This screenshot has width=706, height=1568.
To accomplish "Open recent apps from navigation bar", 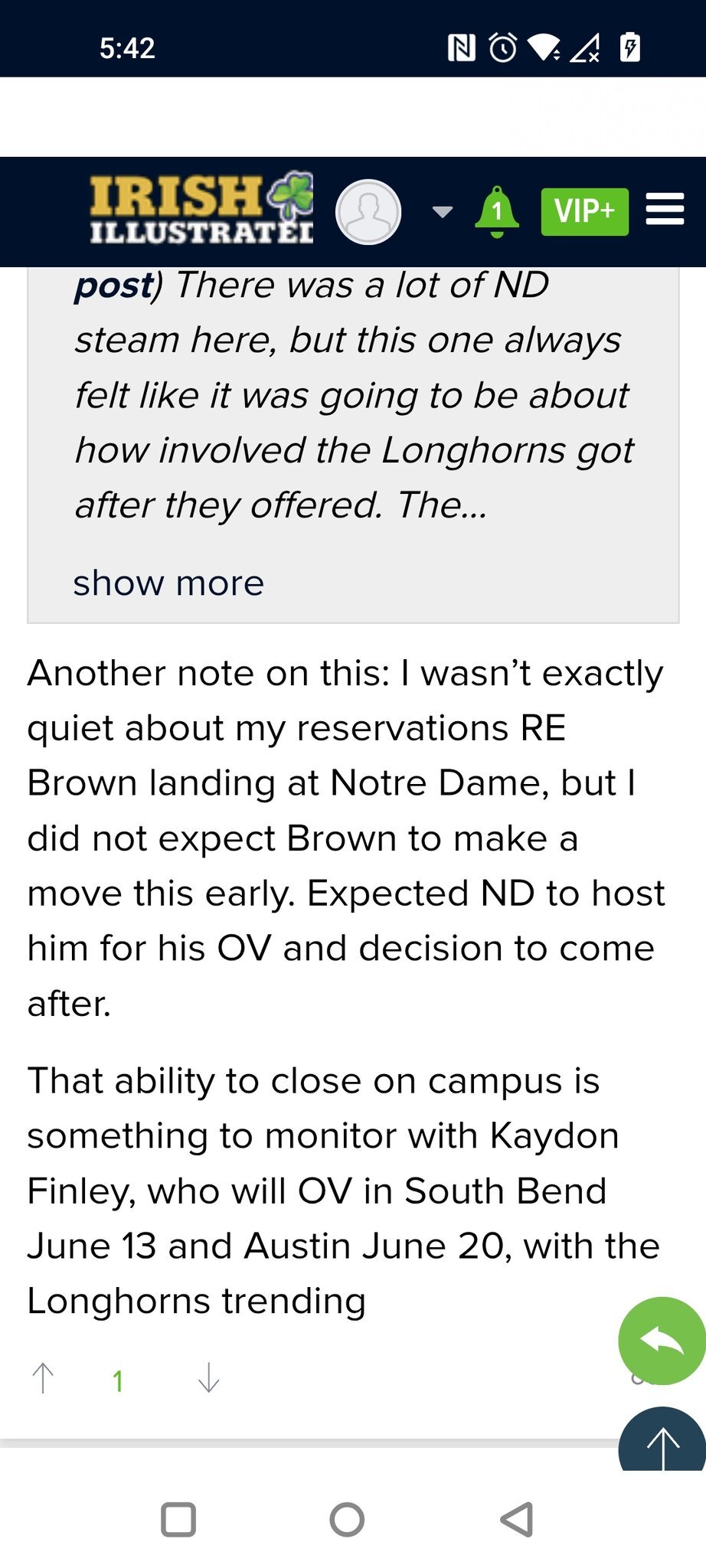I will [178, 1520].
